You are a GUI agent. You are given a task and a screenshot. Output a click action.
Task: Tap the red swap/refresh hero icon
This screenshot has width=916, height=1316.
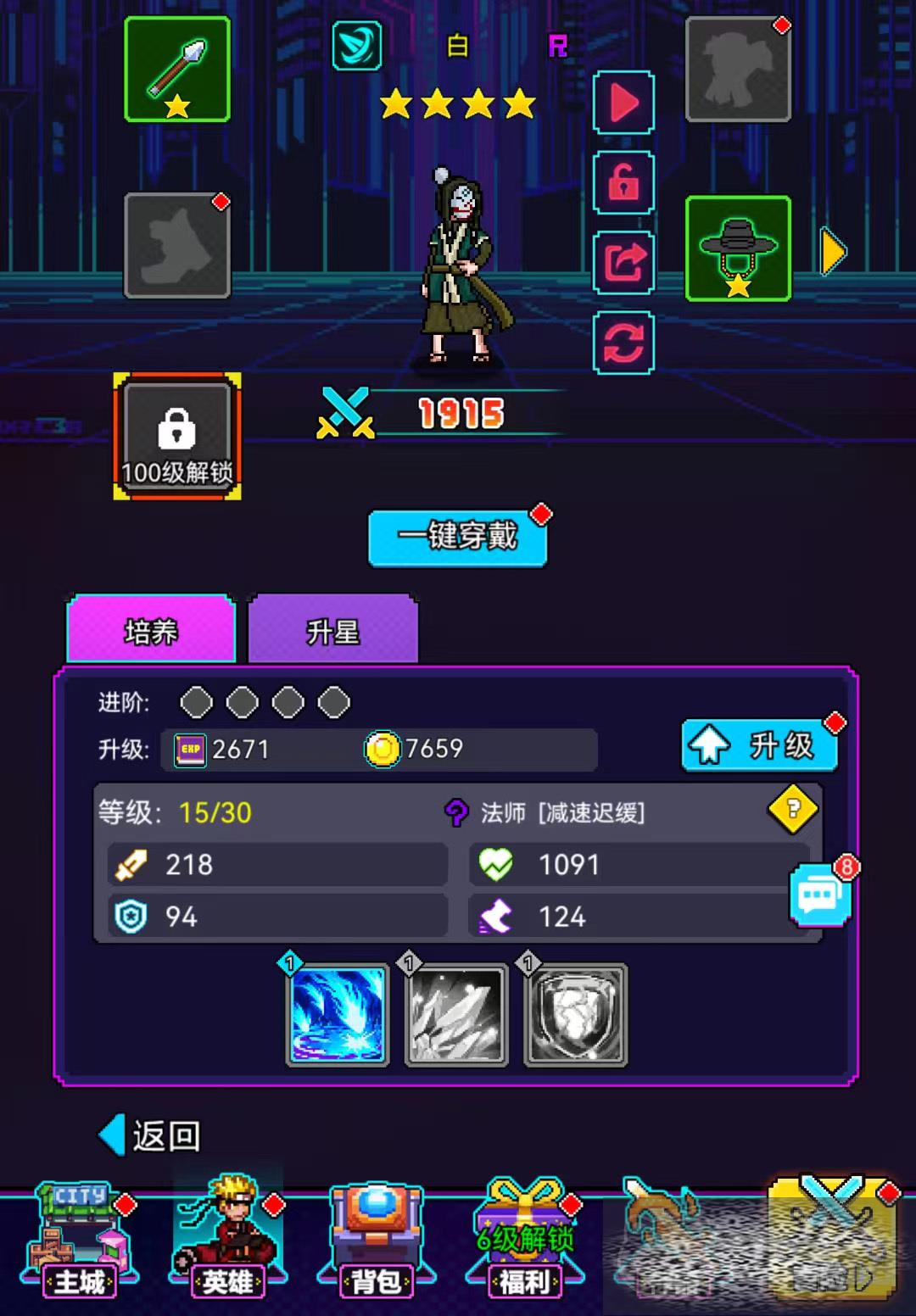623,343
